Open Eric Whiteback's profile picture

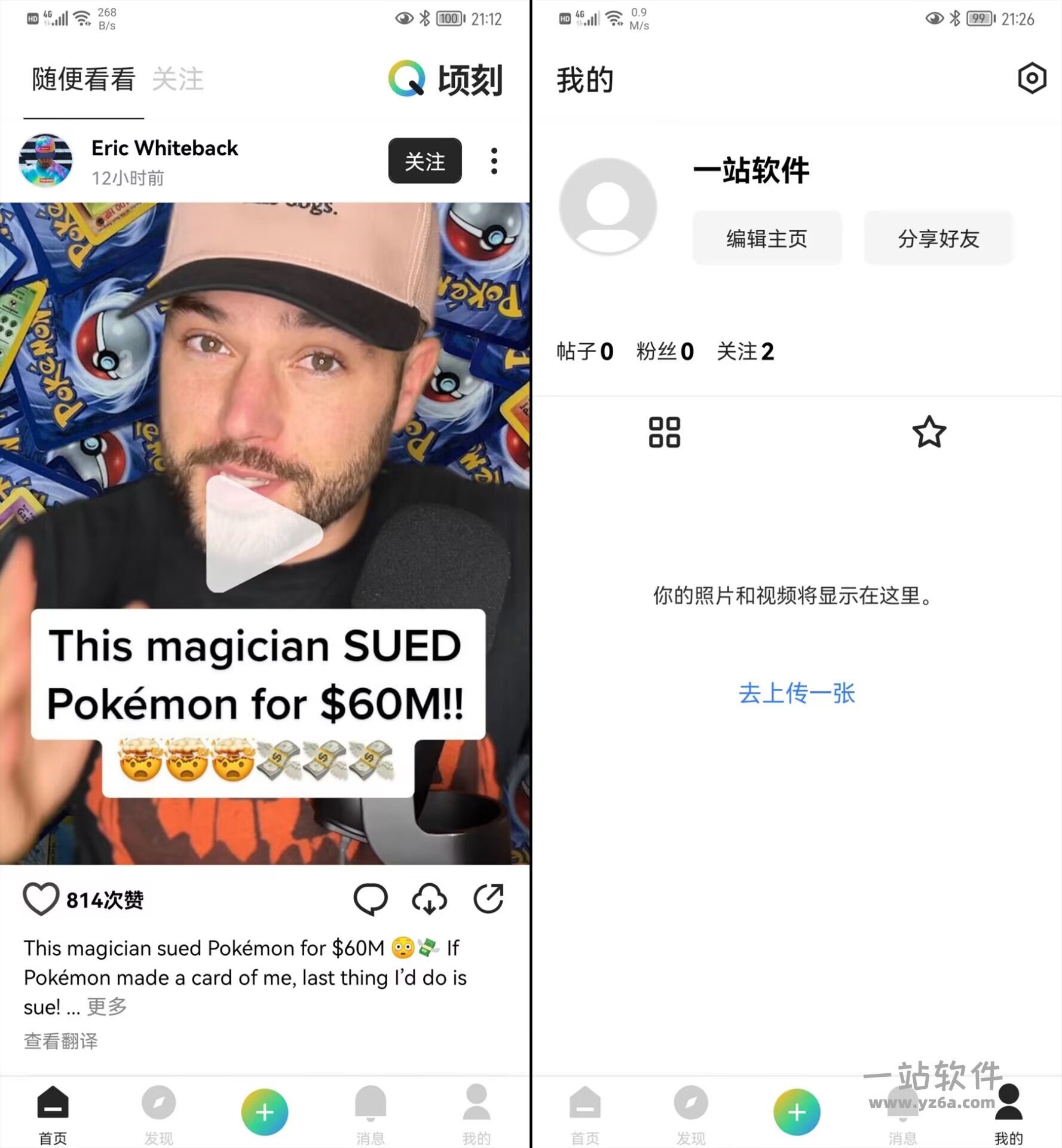[x=45, y=160]
